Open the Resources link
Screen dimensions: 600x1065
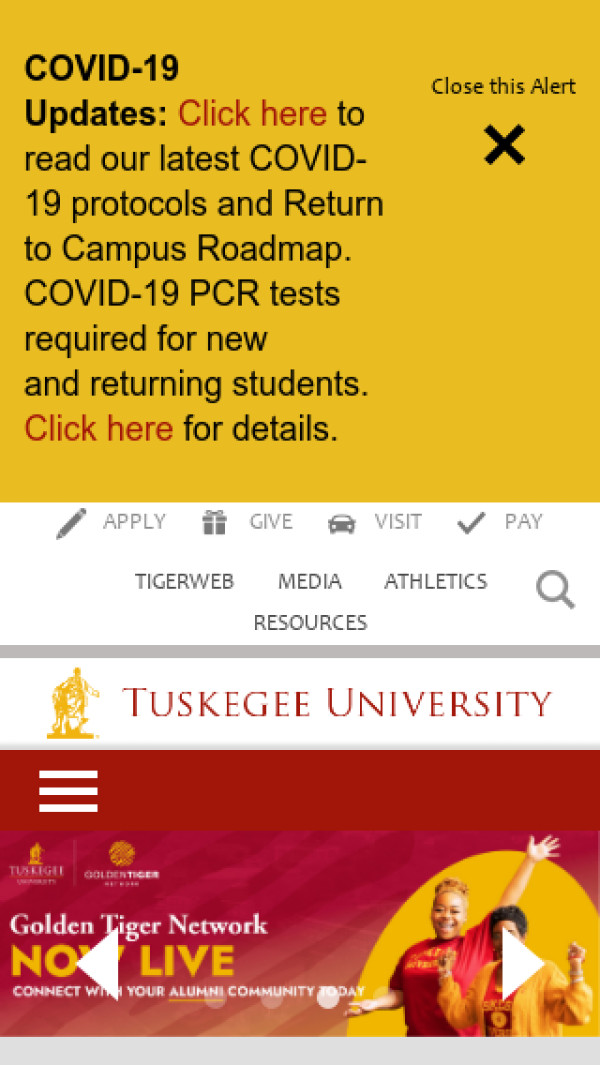point(310,623)
